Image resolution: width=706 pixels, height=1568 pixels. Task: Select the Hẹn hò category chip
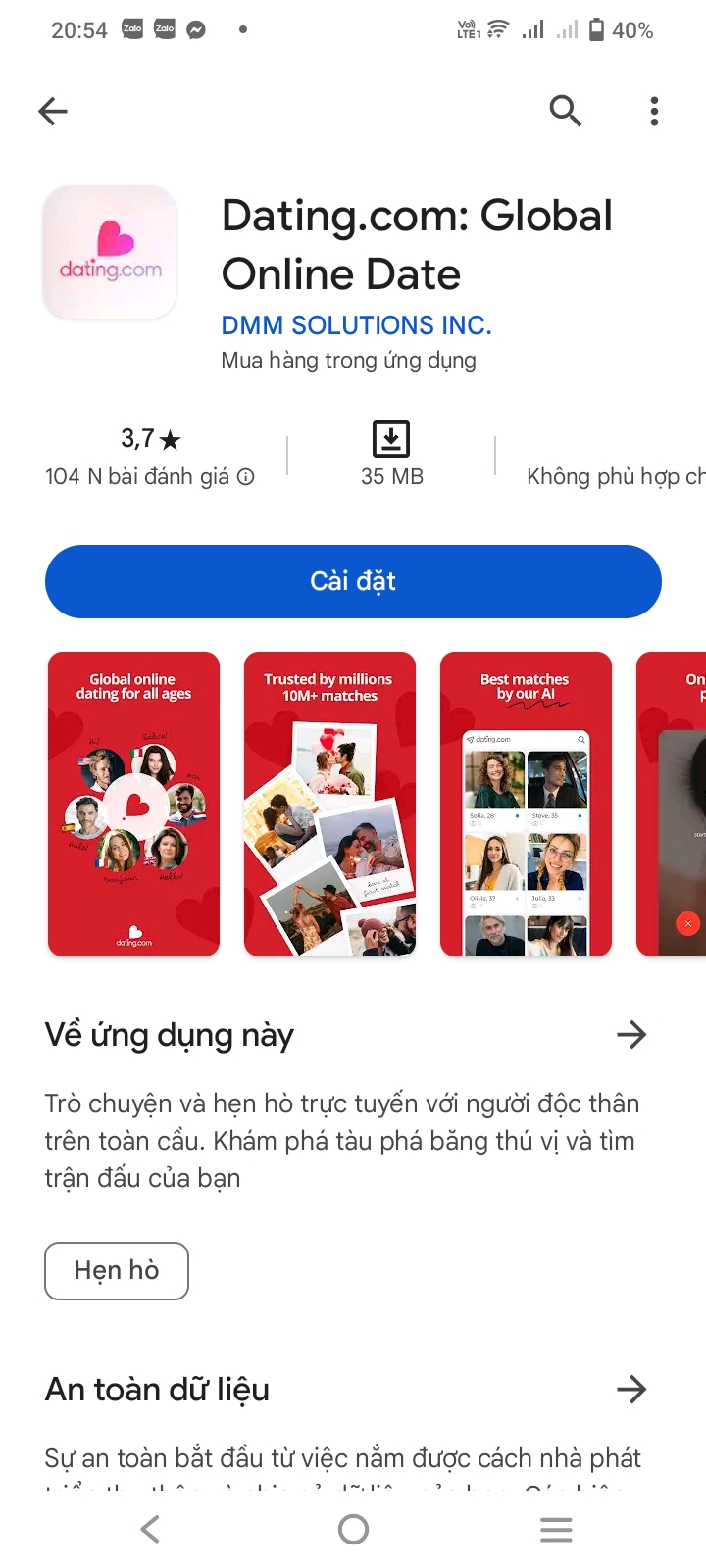[117, 1270]
